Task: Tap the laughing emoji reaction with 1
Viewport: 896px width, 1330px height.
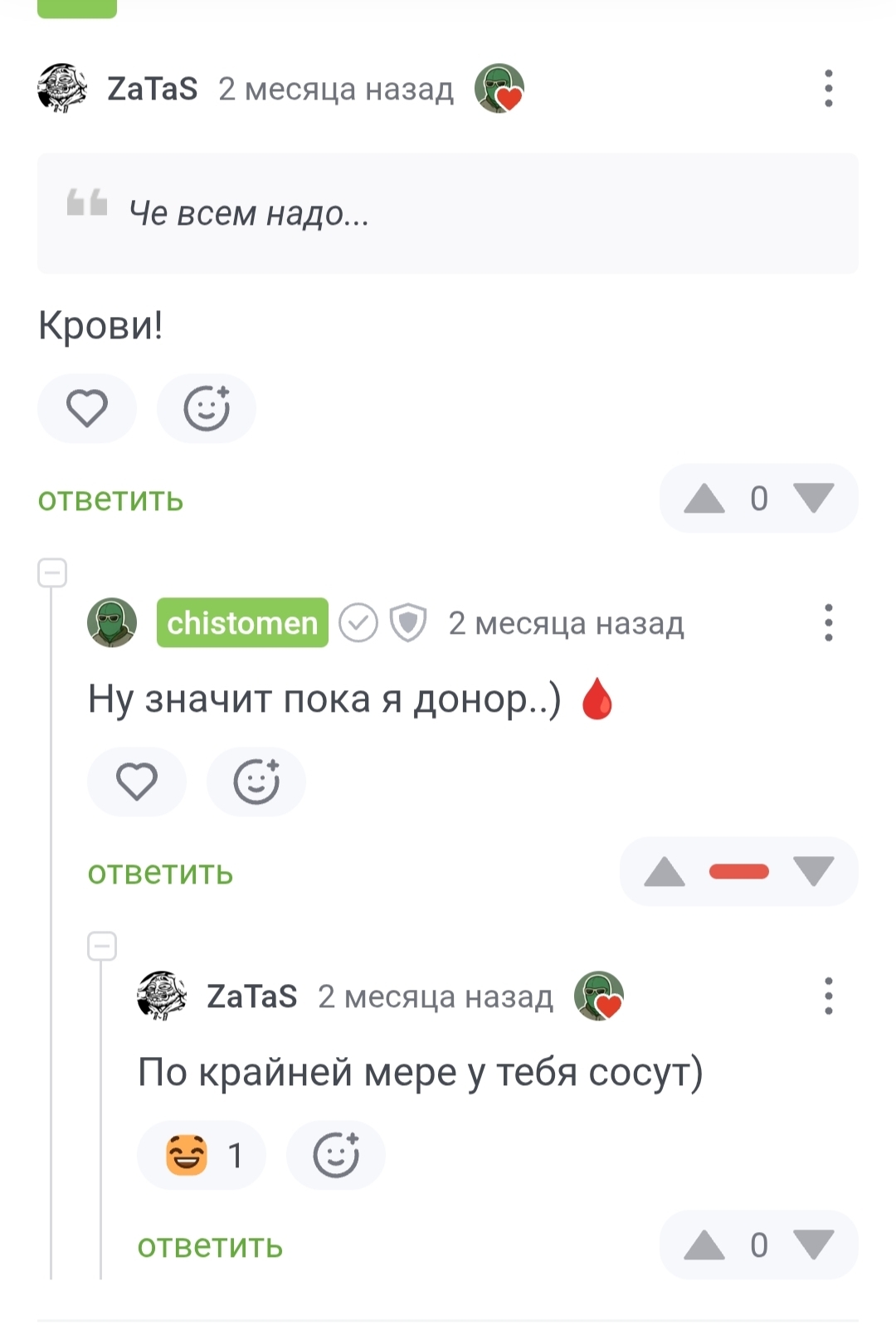Action: [202, 1155]
